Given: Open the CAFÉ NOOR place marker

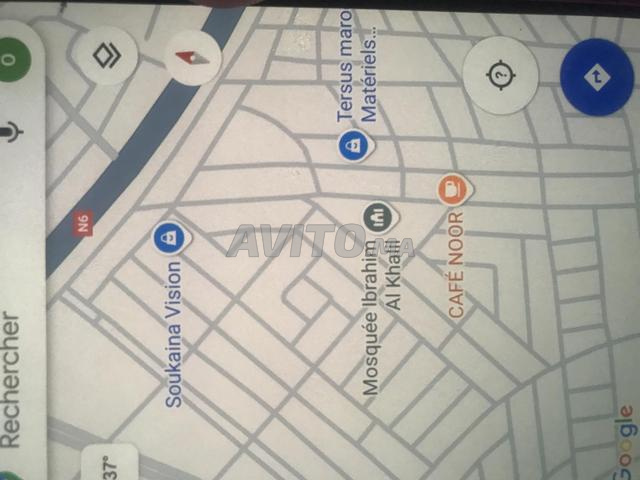Looking at the screenshot, I should 454,189.
